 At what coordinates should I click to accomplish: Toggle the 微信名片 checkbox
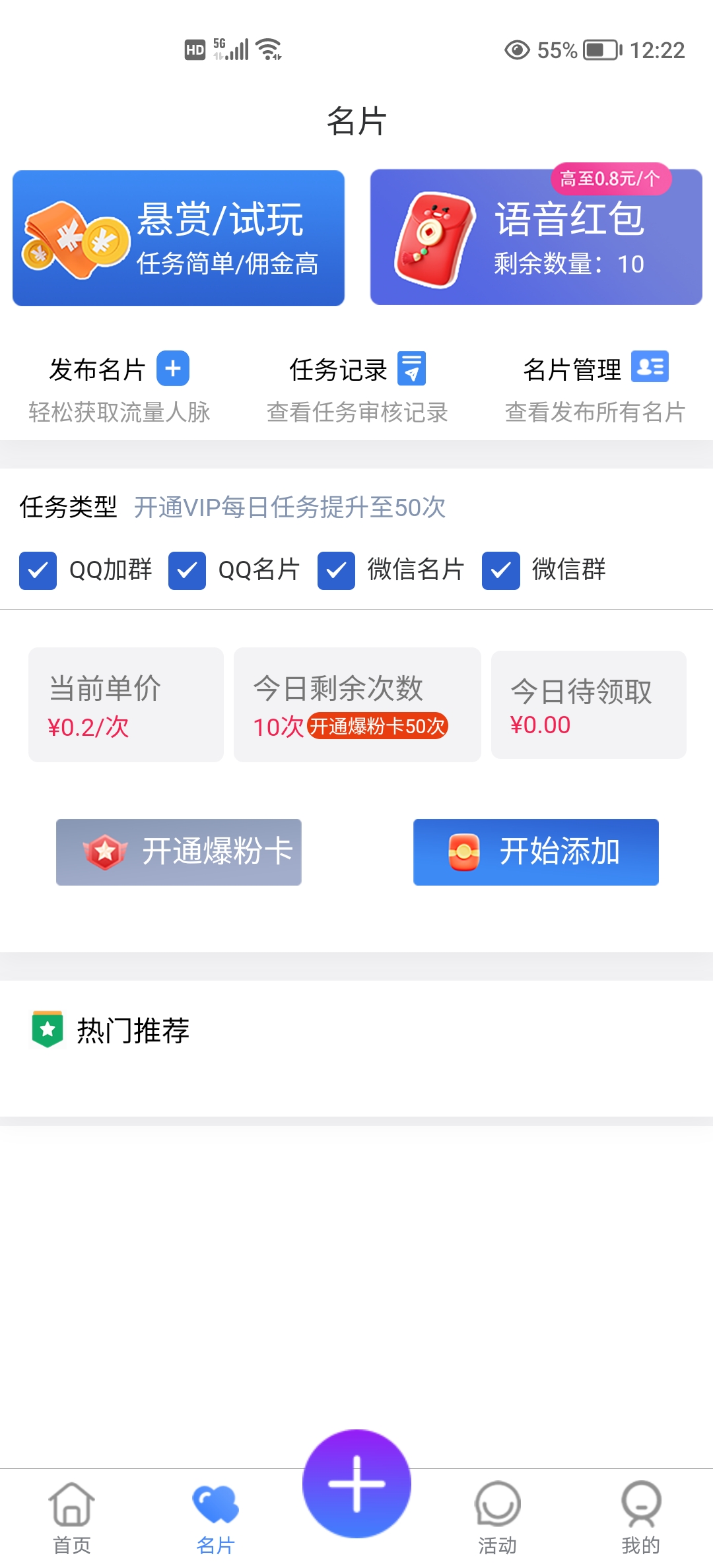[x=336, y=570]
